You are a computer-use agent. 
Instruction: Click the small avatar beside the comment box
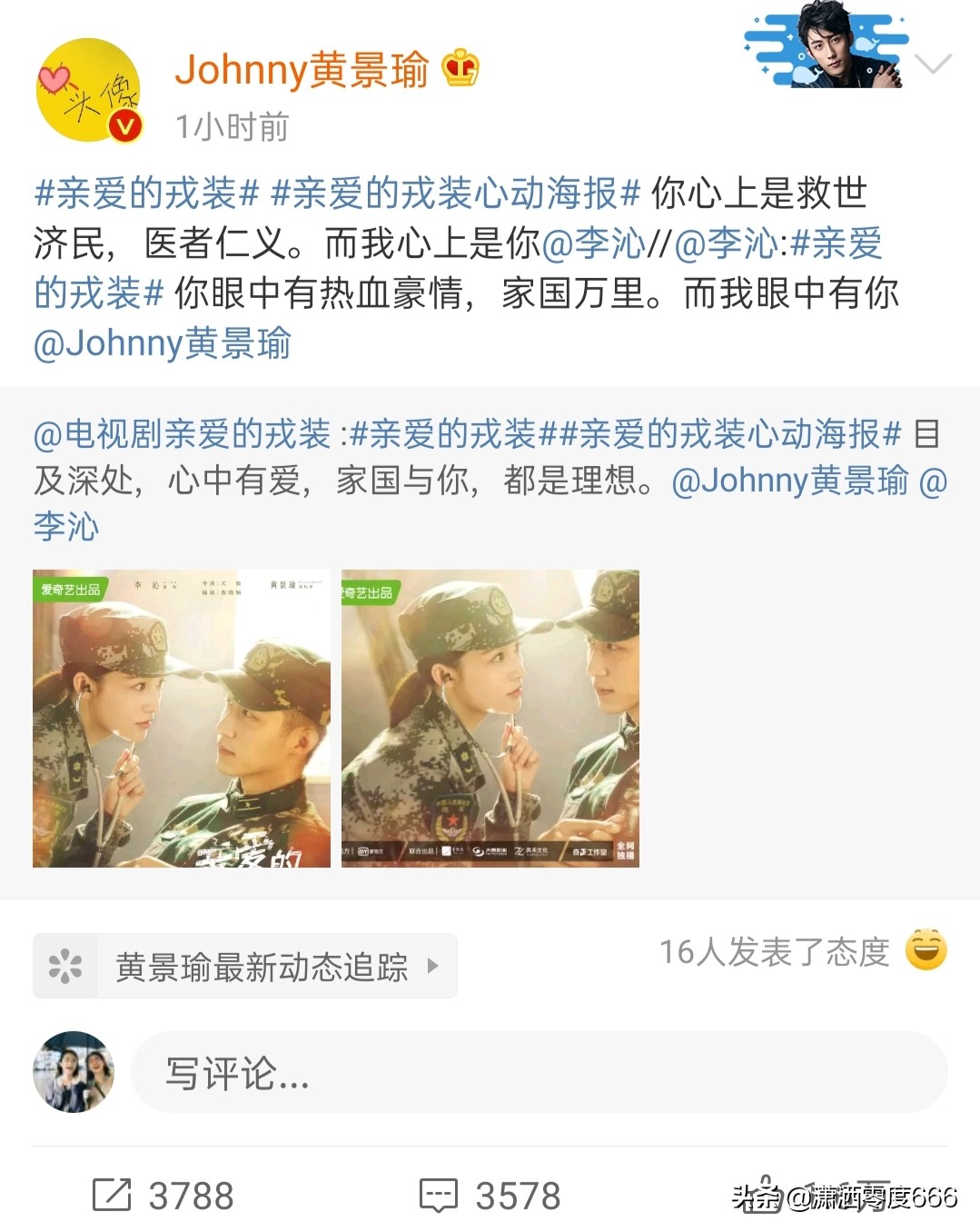pos(73,1073)
